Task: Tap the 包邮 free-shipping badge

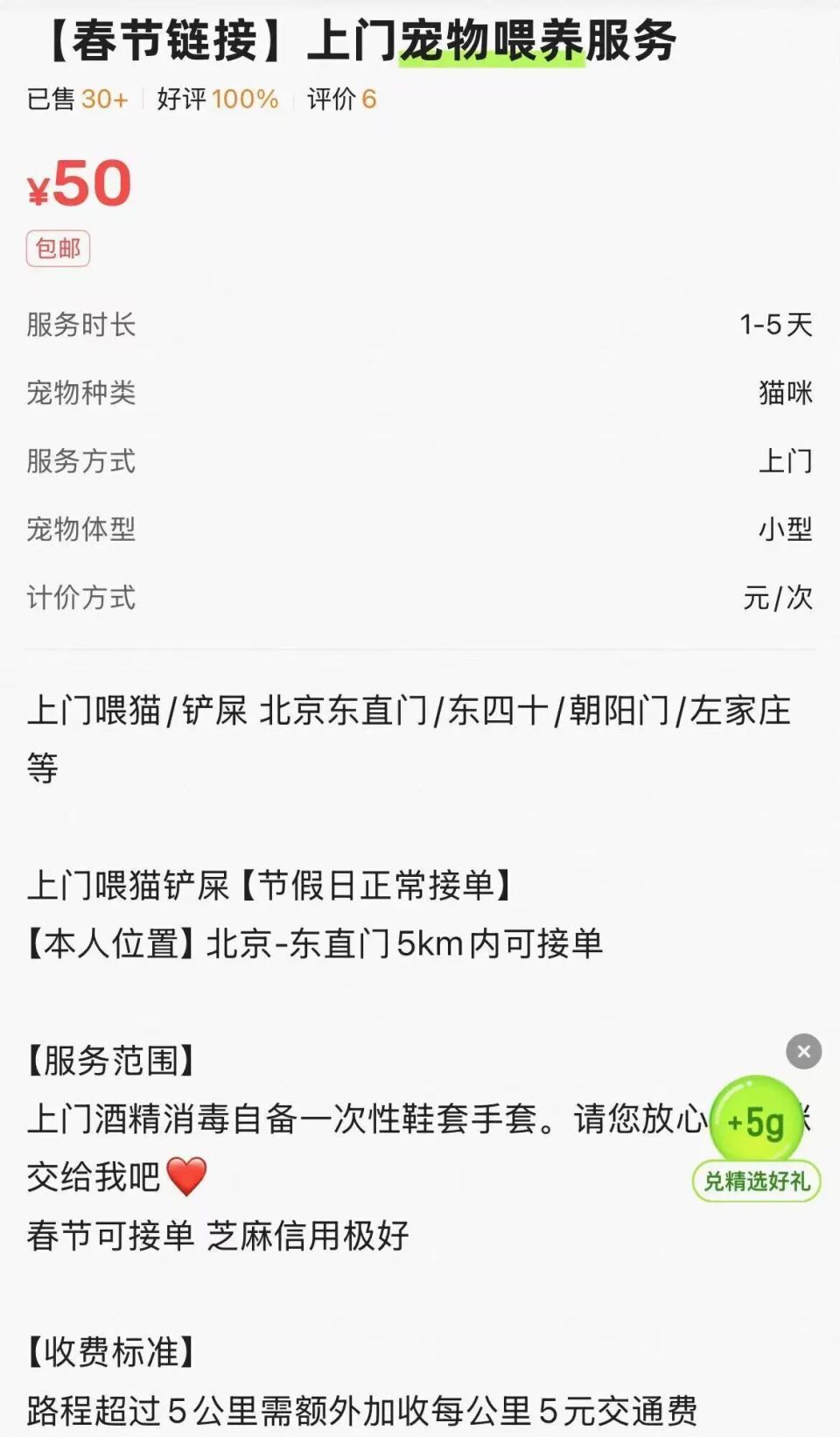Action: tap(58, 249)
